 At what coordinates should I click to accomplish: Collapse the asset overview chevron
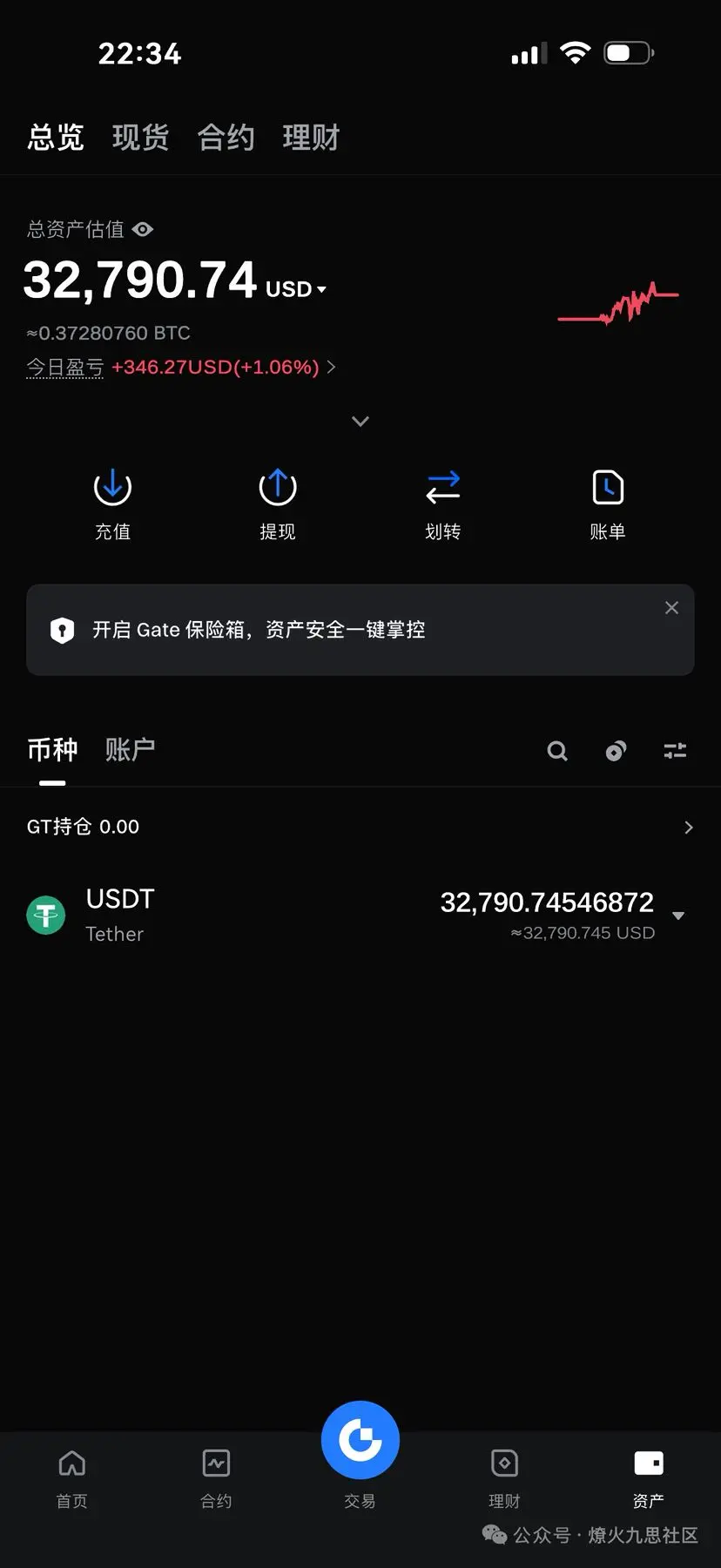360,421
